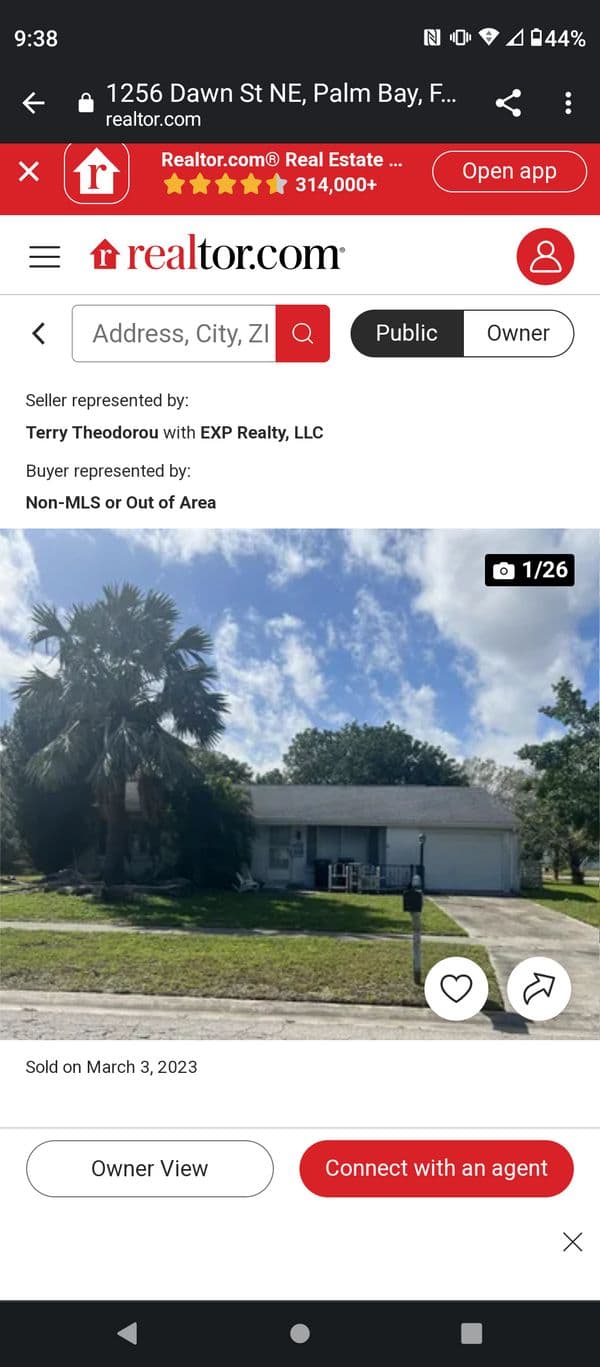Tap the system home button

click(x=300, y=1333)
